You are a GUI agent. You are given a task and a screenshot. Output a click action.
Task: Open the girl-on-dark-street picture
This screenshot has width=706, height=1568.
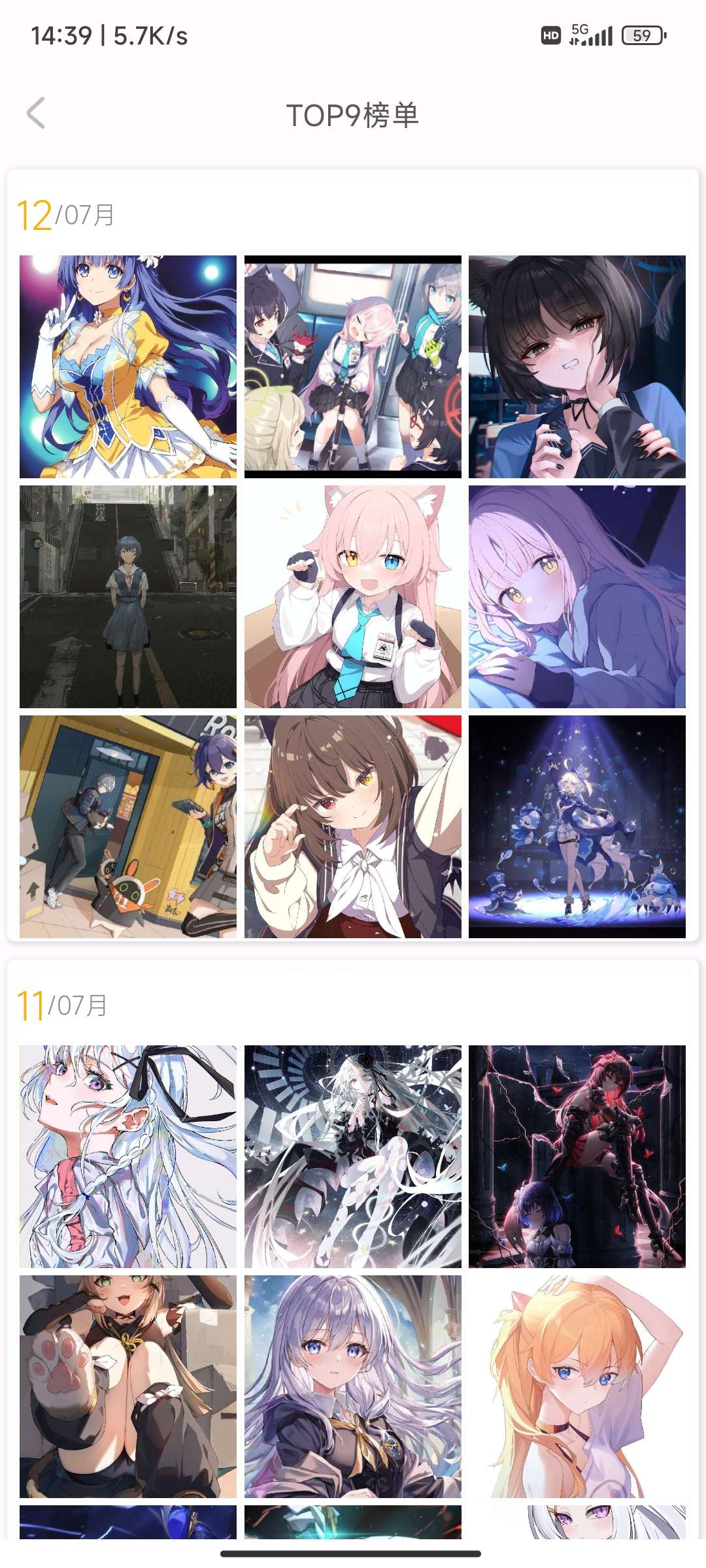click(128, 596)
